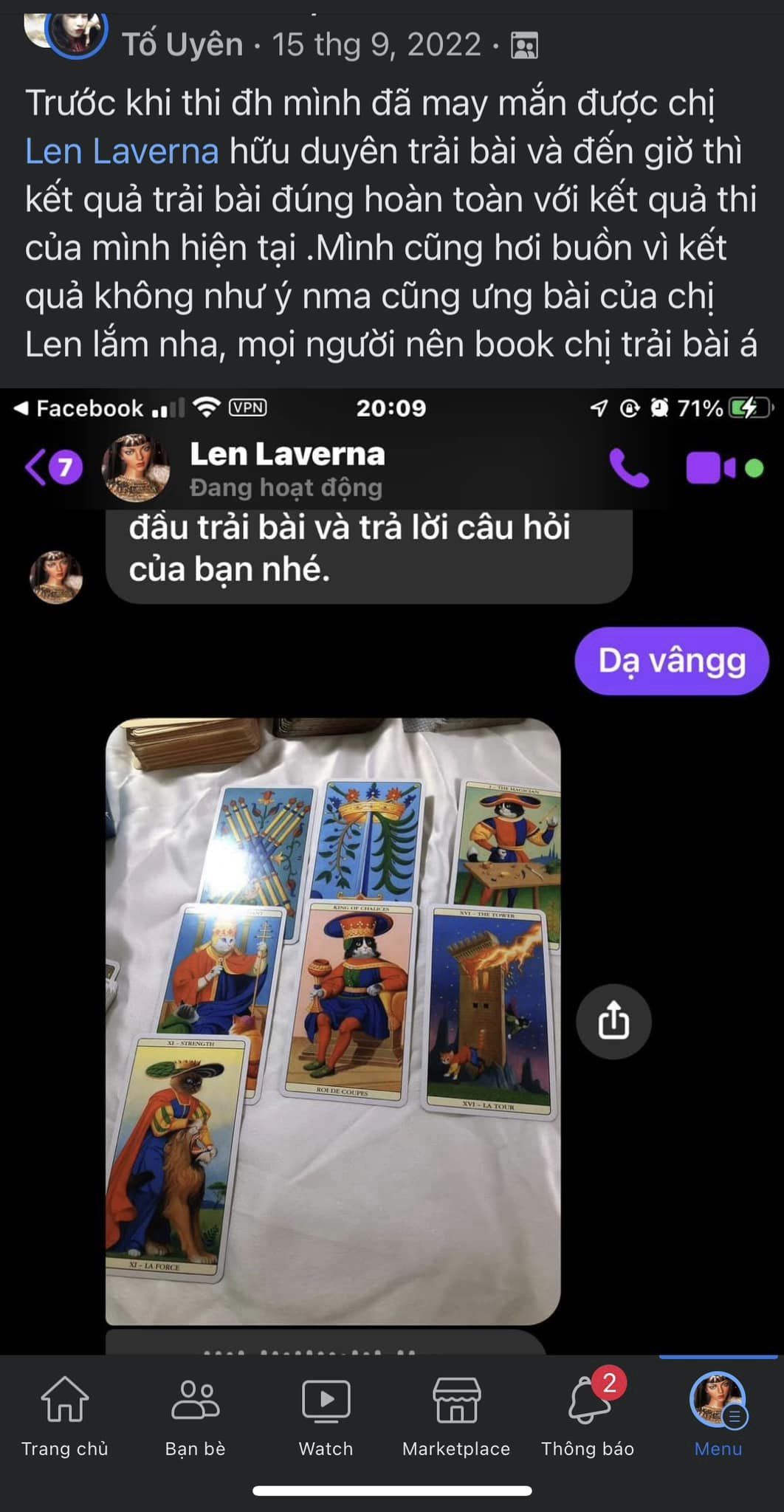Open Tố Uyên's profile from the post header

click(x=182, y=44)
